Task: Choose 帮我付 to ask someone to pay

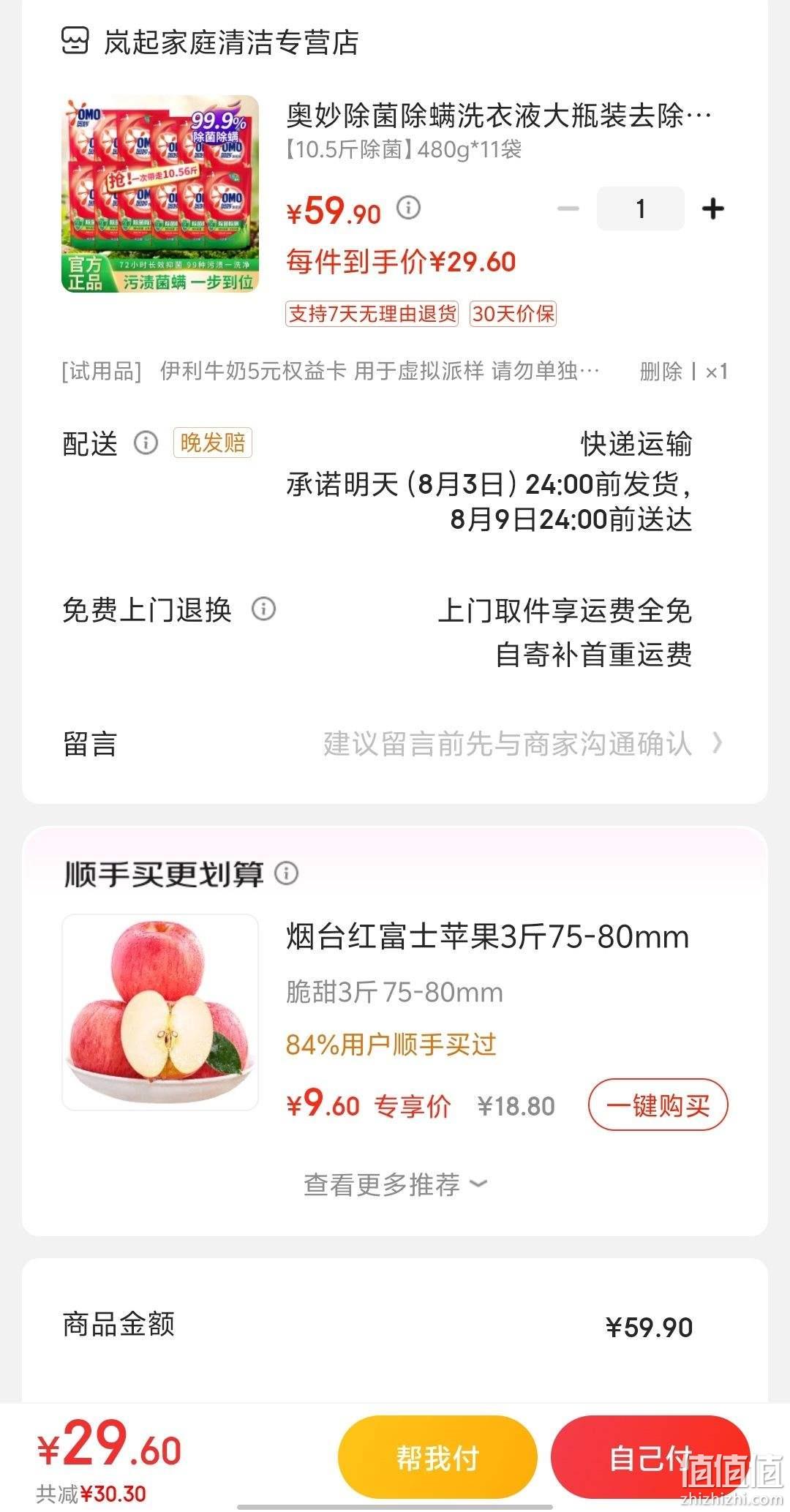Action: (x=437, y=1457)
